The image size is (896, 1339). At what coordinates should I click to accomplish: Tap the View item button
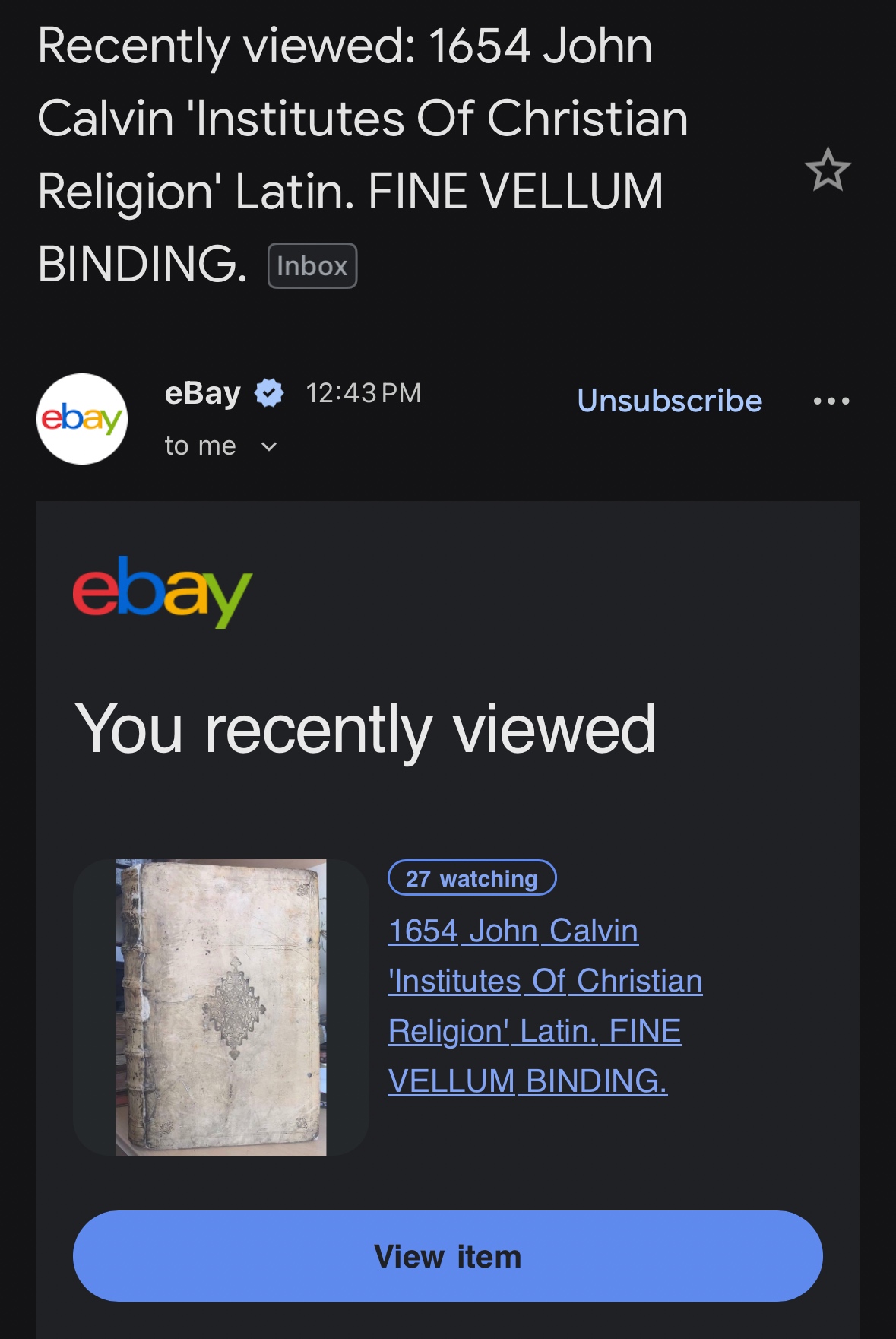(448, 1256)
